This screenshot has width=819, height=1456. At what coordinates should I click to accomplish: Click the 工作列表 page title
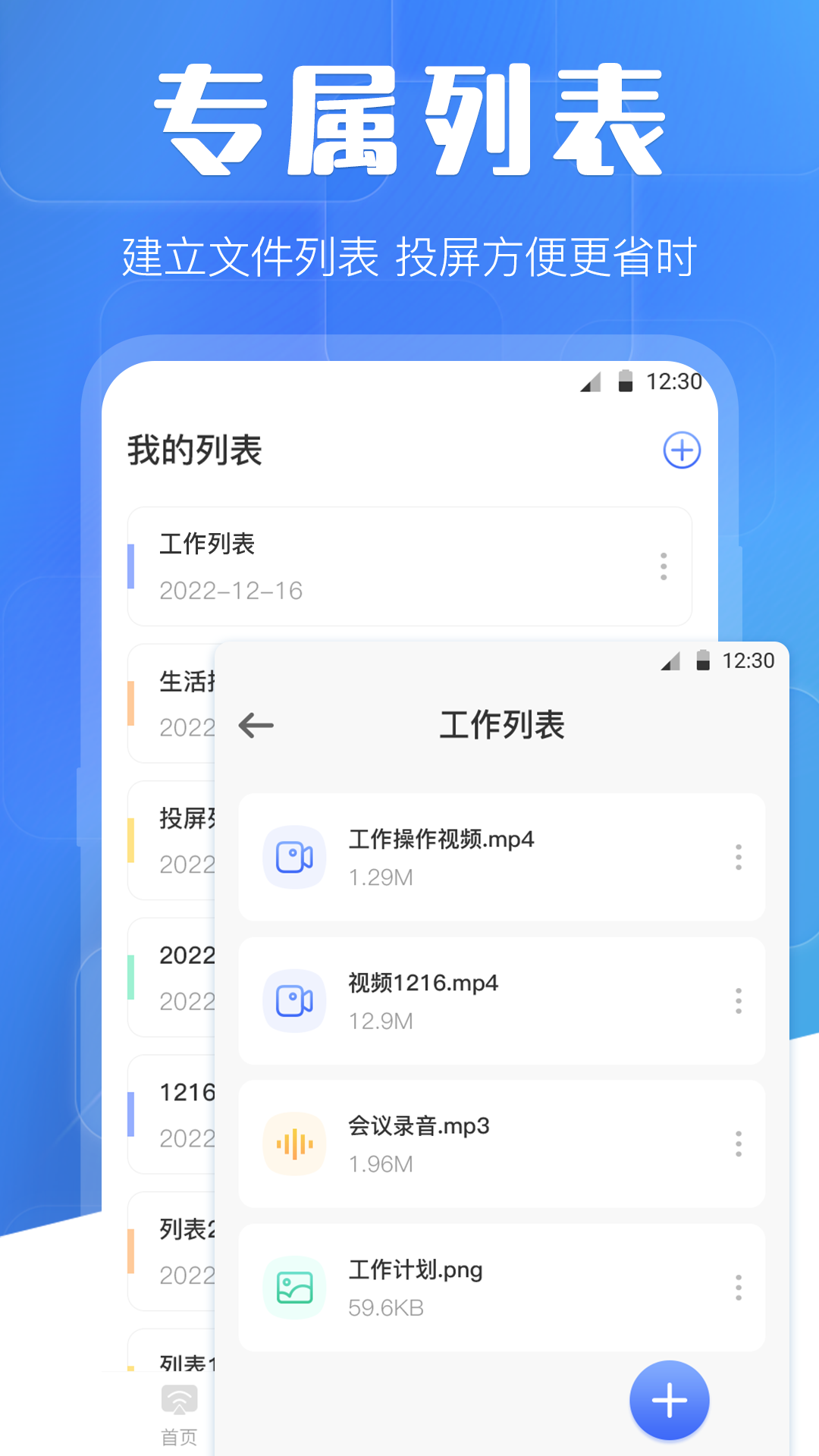click(503, 723)
